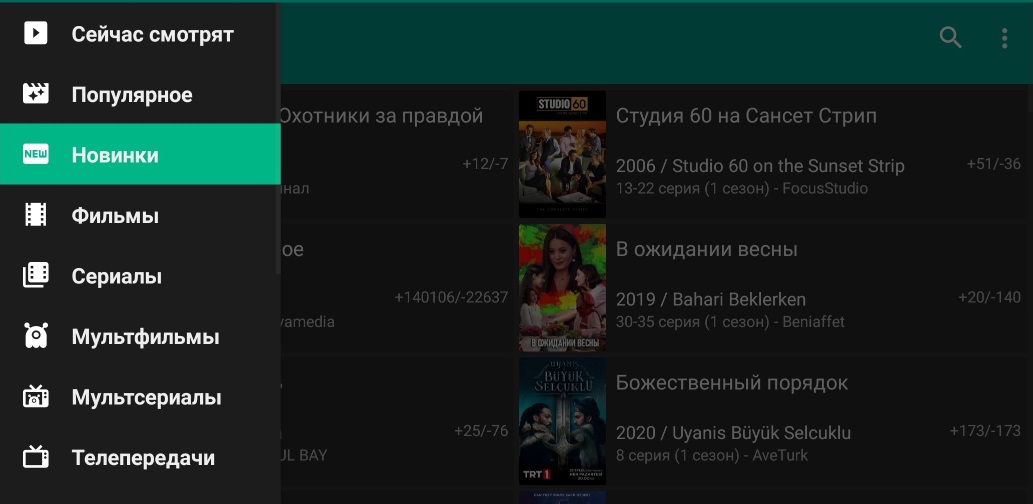Open Сериалы from the drawer

[x=140, y=276]
